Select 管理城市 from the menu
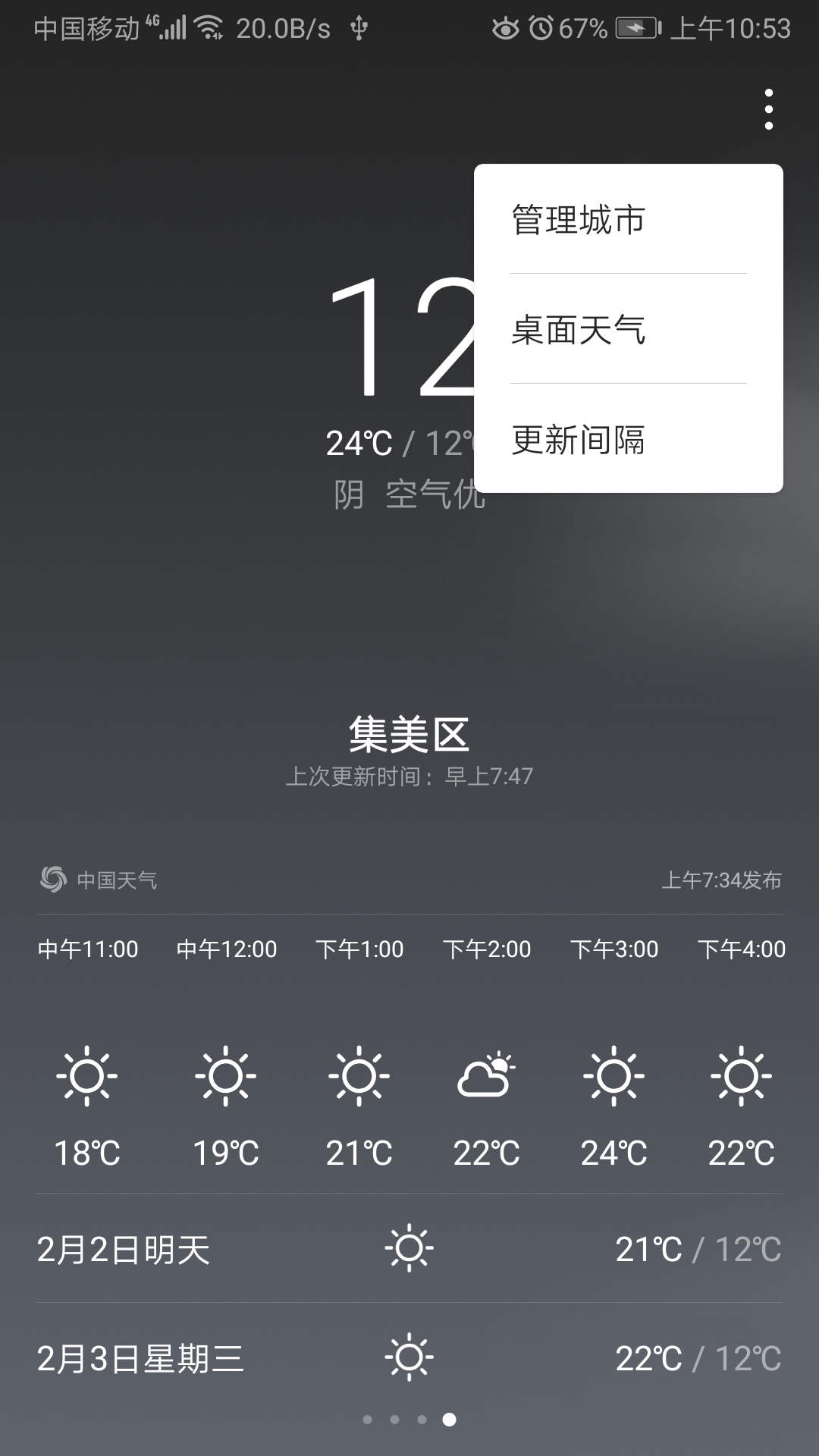 (579, 220)
